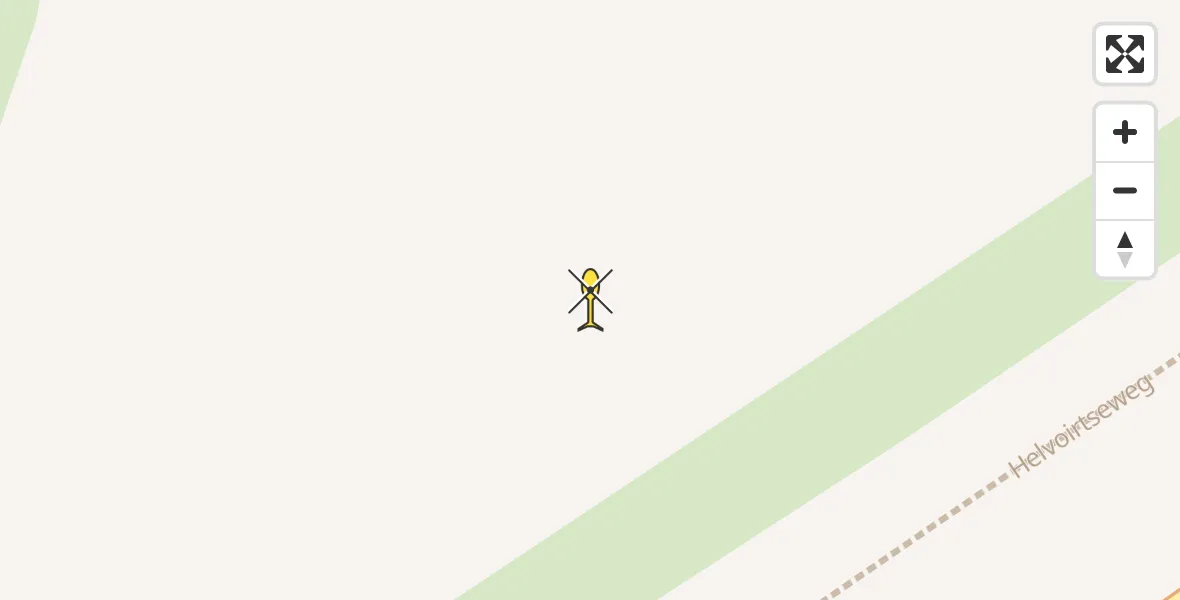Reset map bearing to north
The width and height of the screenshot is (1180, 600).
point(1125,249)
